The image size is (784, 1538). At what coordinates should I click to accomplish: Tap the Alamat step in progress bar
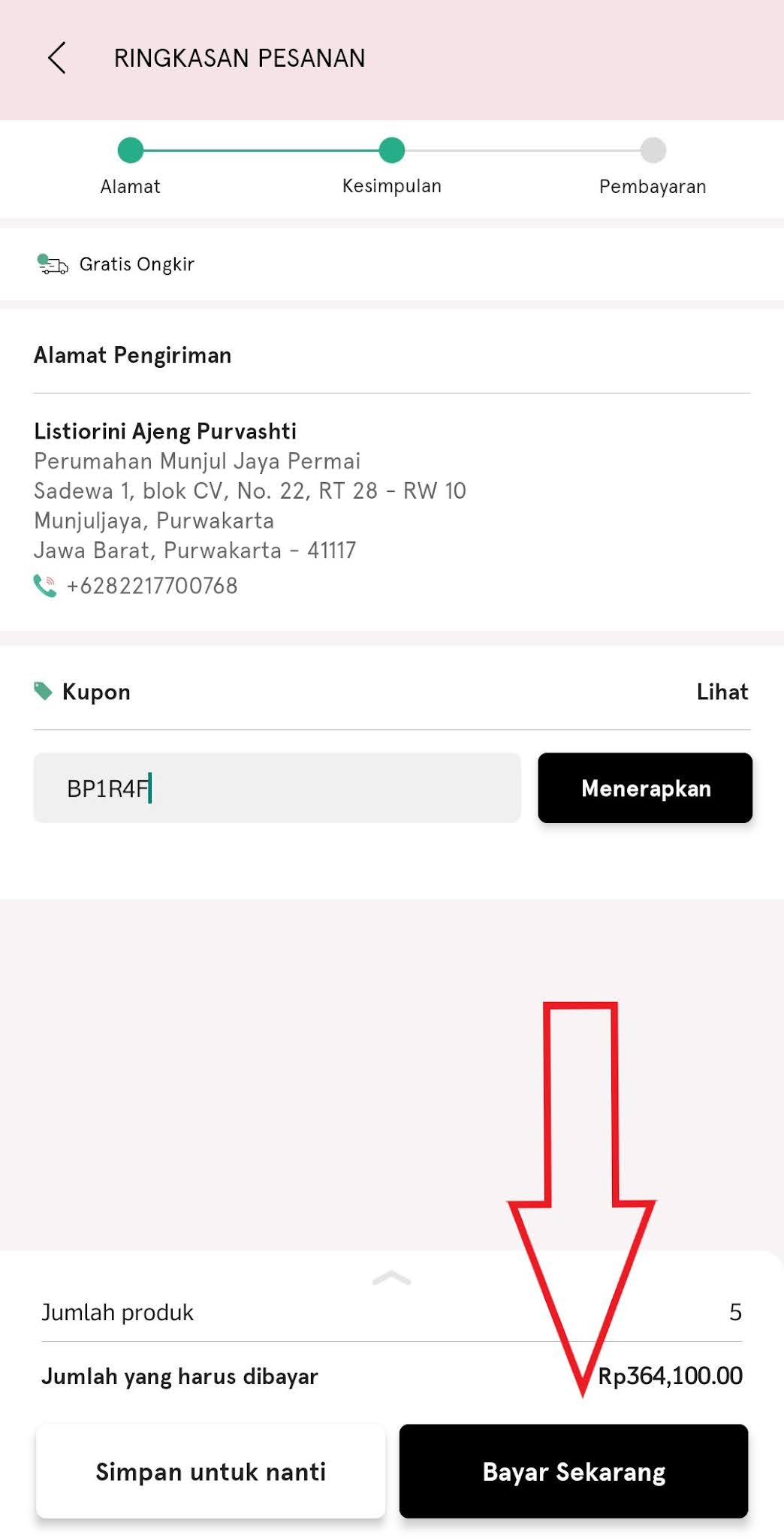[130, 151]
